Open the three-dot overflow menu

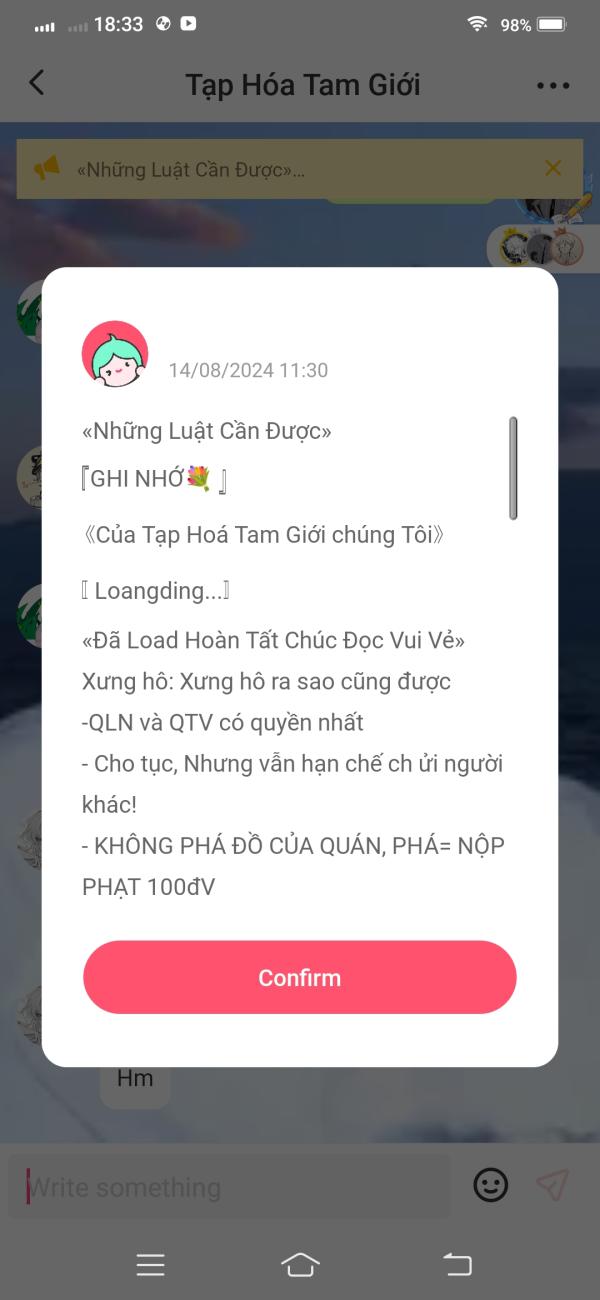coord(553,85)
